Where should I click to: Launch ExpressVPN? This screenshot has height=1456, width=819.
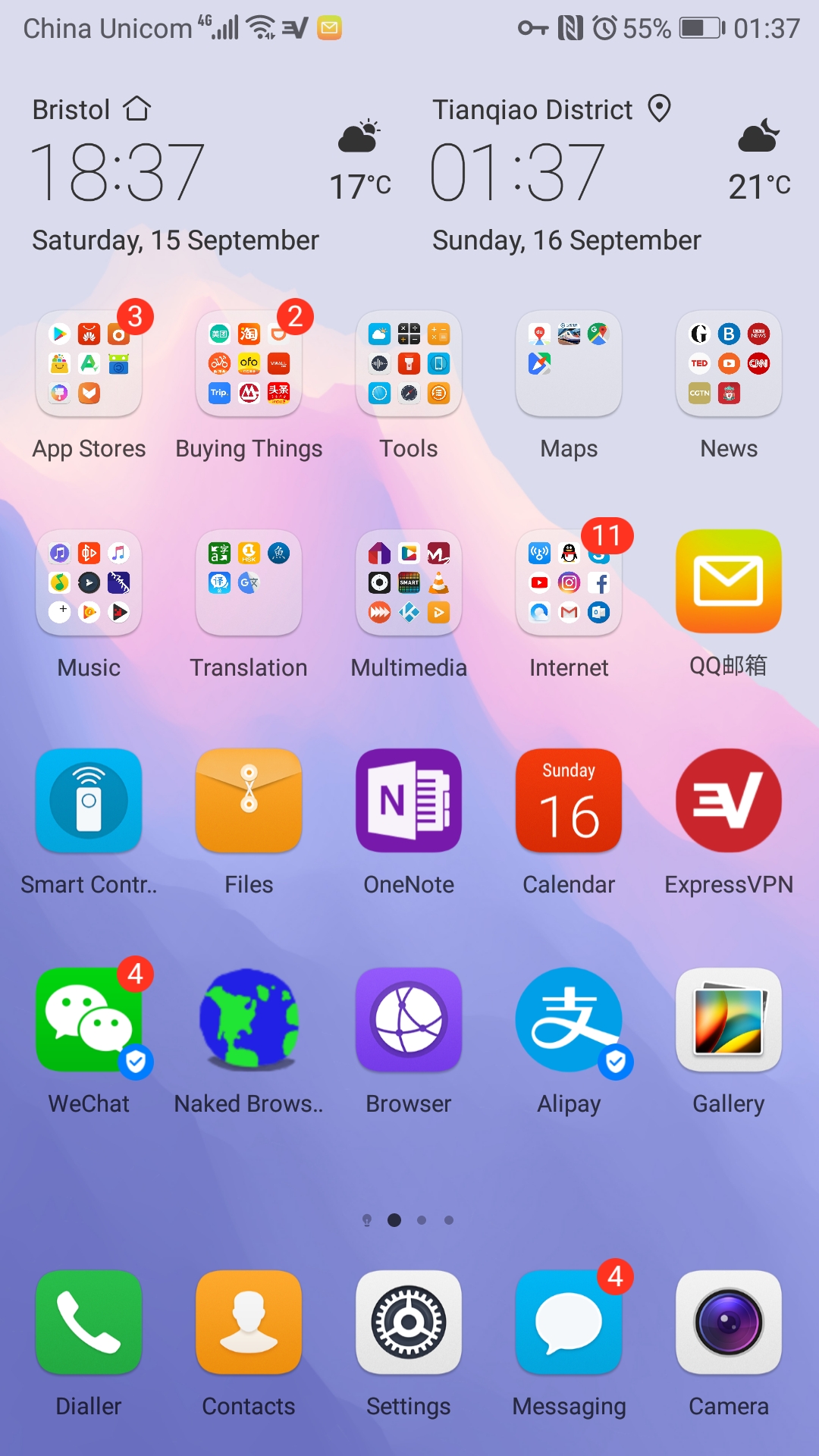[x=729, y=801]
